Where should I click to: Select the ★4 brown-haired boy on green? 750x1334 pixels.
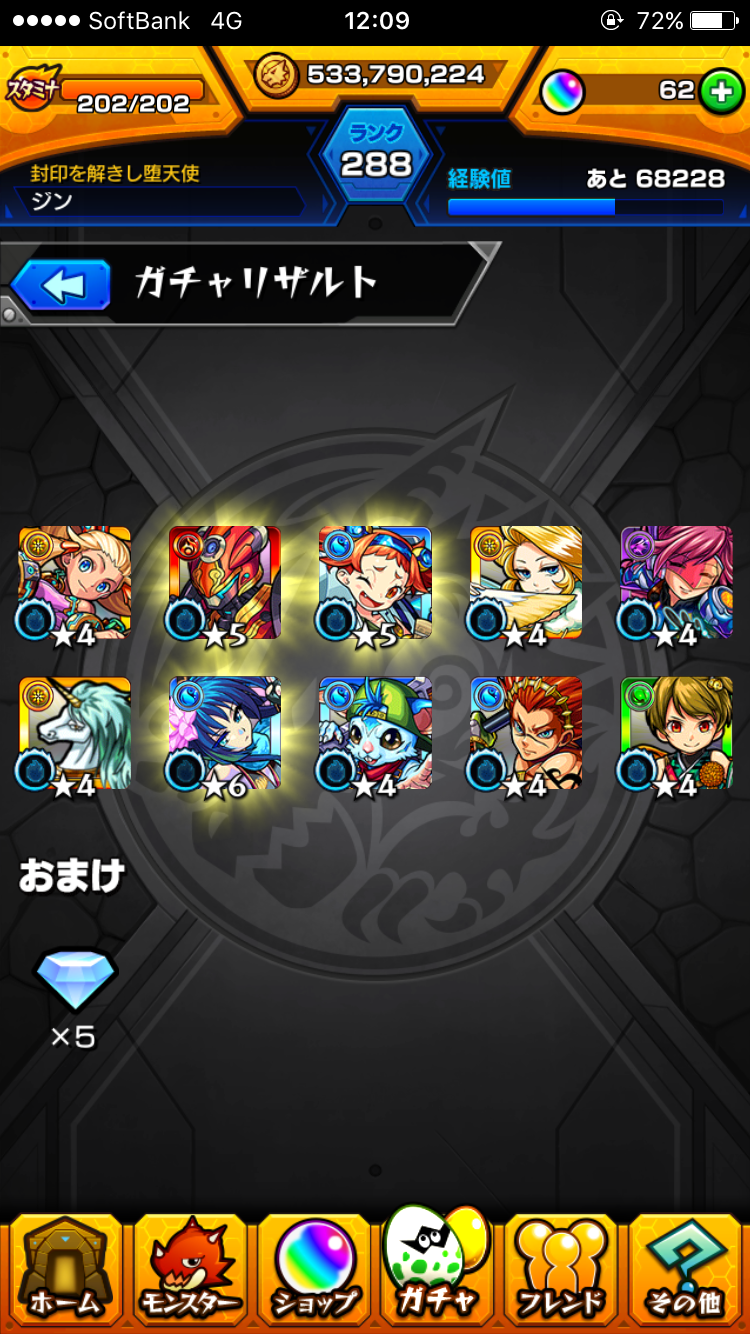tap(677, 733)
